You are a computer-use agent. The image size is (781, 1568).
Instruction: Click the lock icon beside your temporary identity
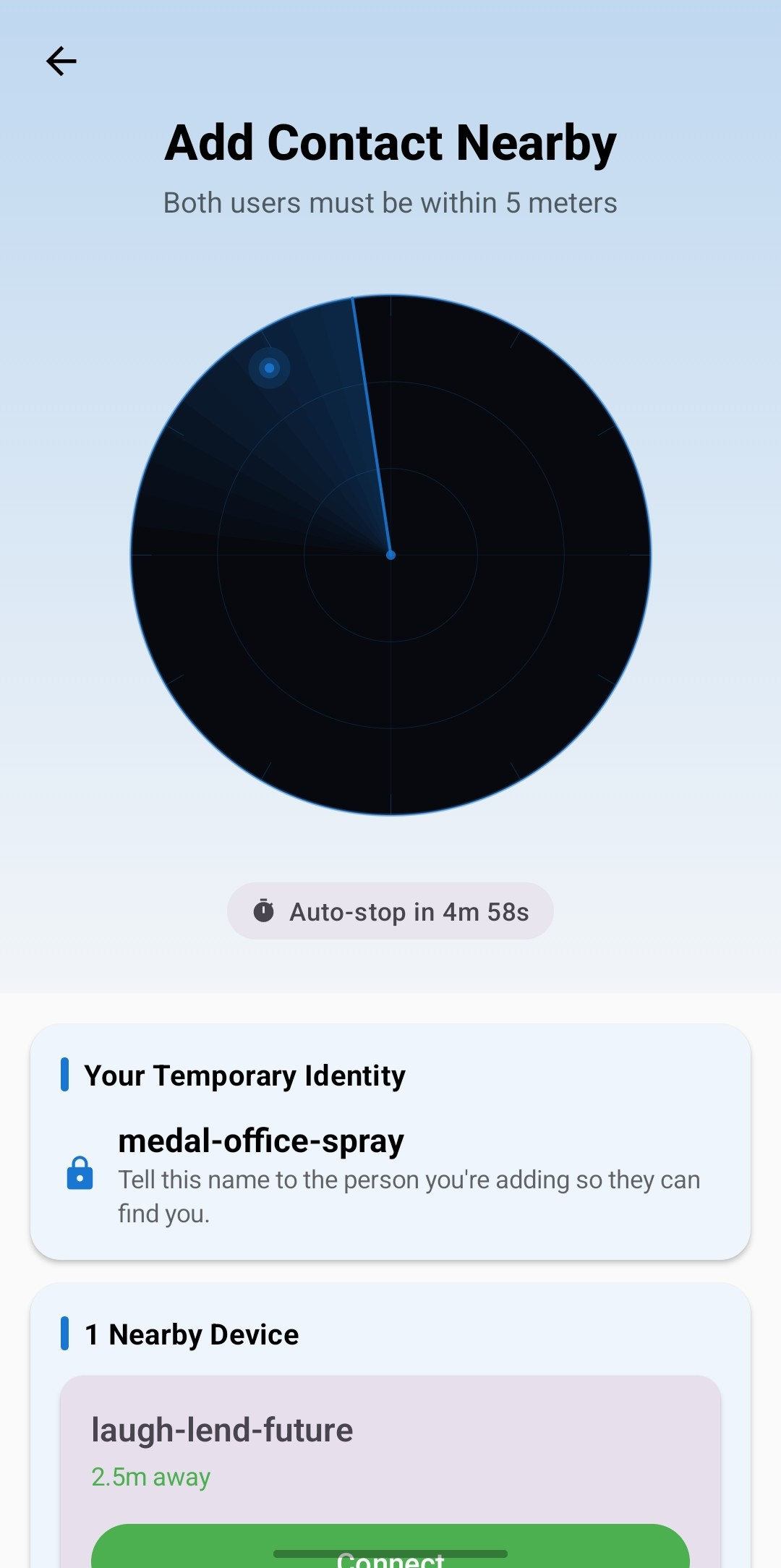click(80, 1175)
